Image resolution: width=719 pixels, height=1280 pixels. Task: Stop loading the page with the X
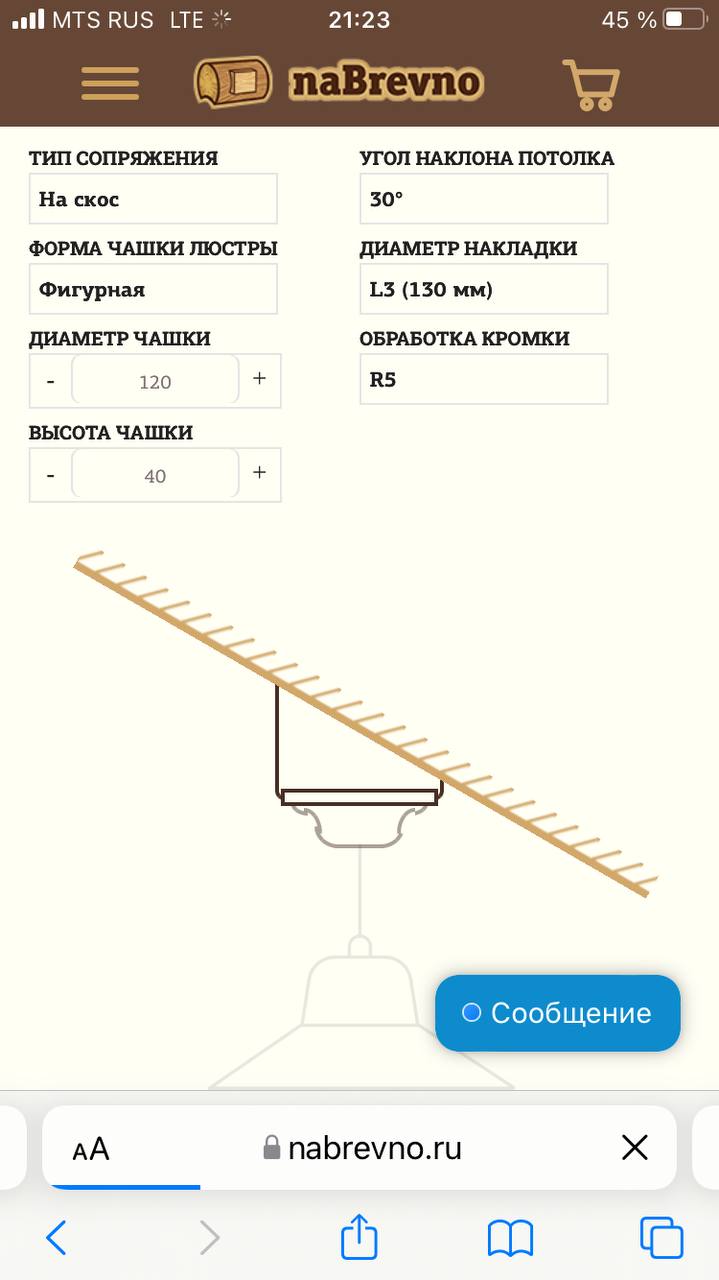[635, 1148]
